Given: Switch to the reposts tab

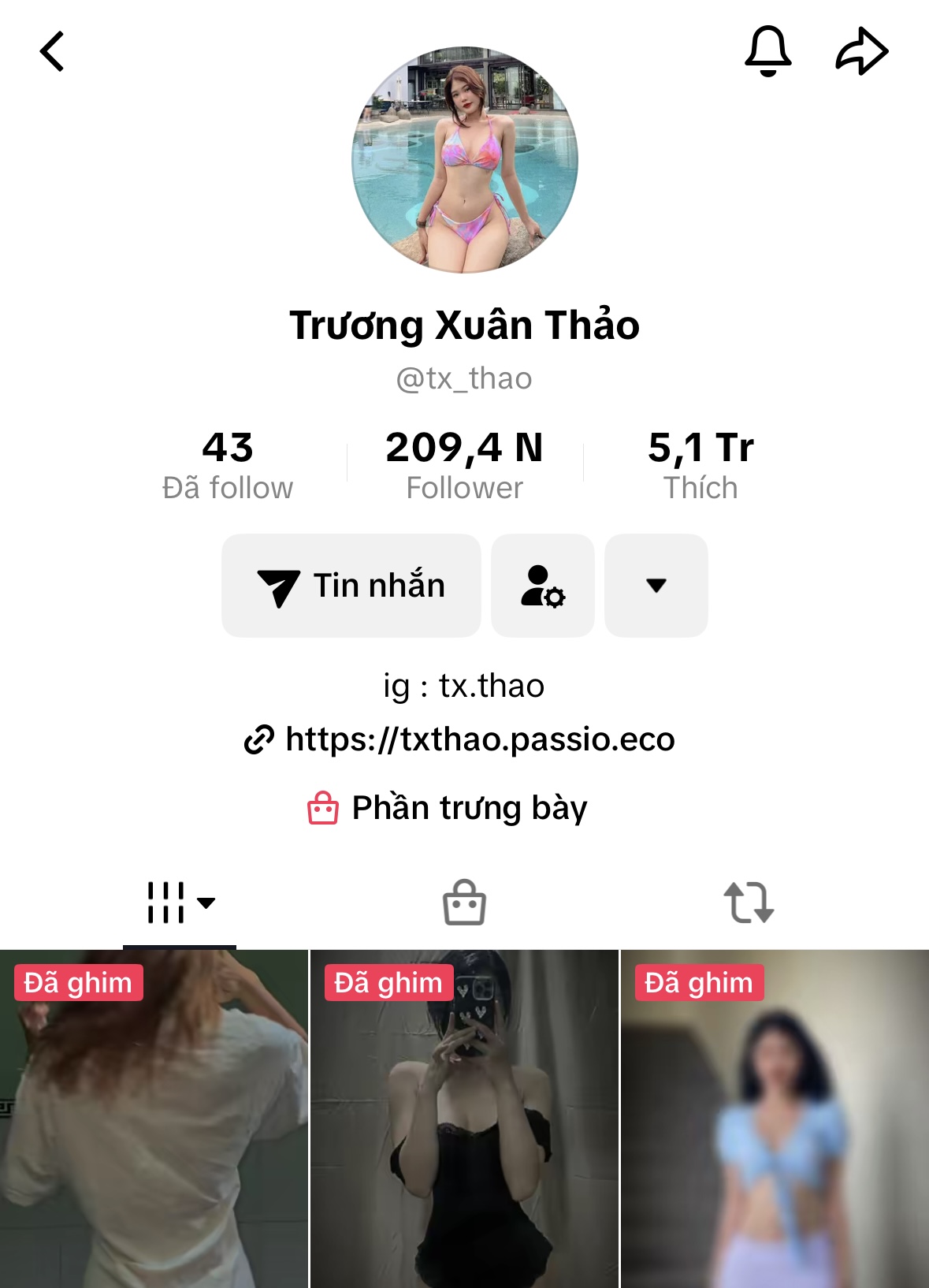Looking at the screenshot, I should 749,903.
